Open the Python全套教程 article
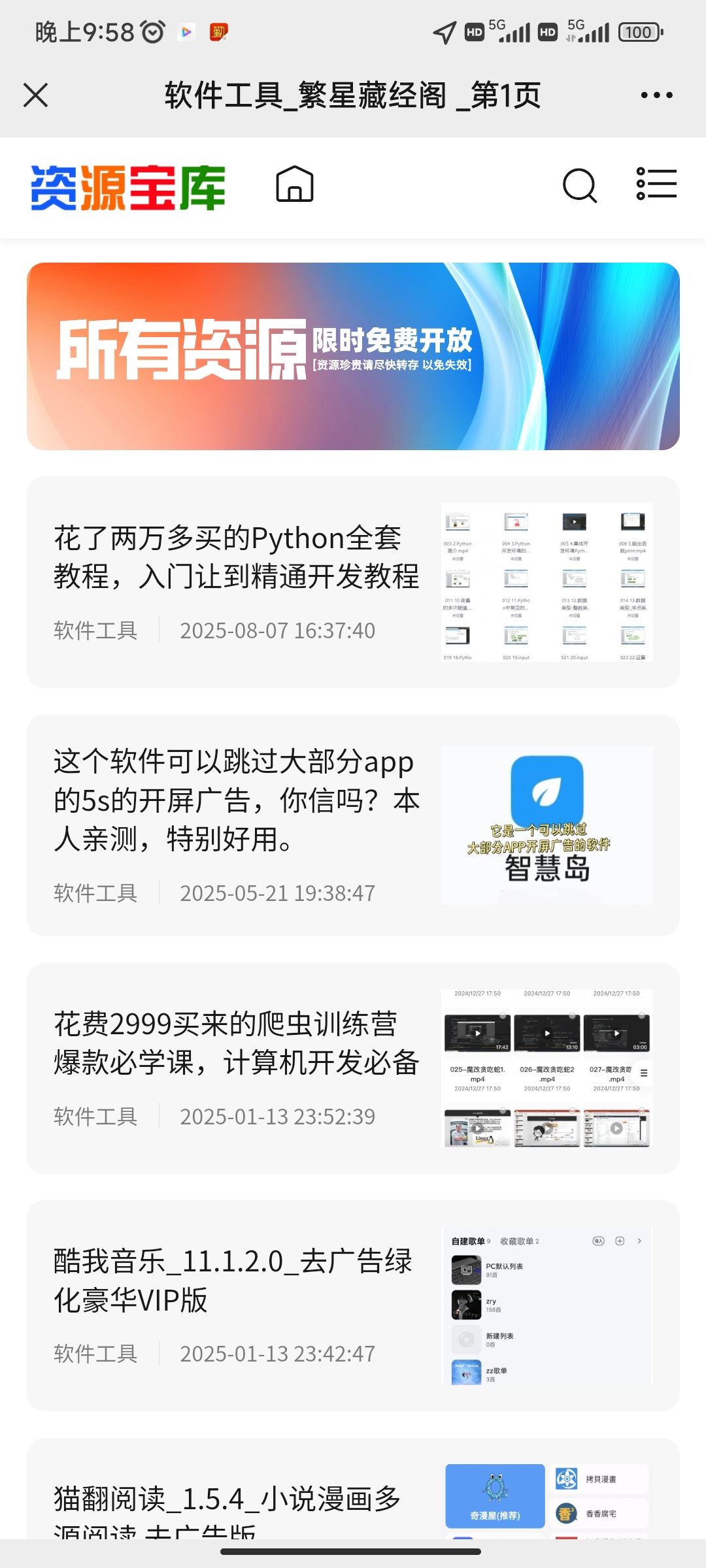 point(237,557)
